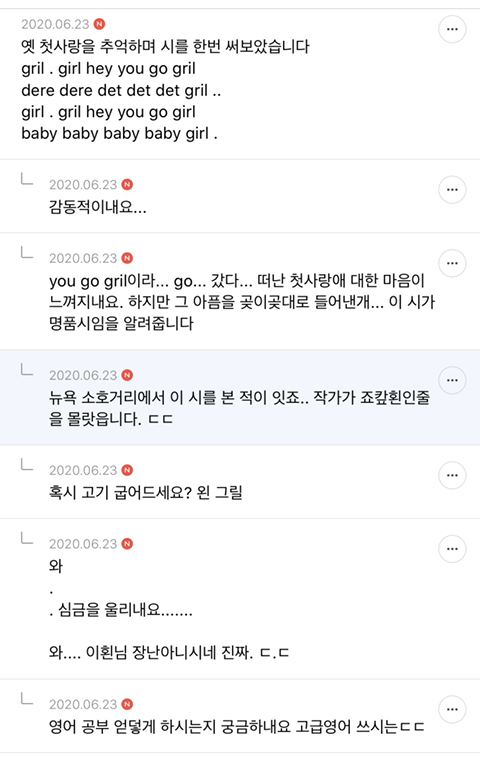Open the options menu for the 영어 공부 reply
Screen dimensions: 480x766
click(452, 709)
